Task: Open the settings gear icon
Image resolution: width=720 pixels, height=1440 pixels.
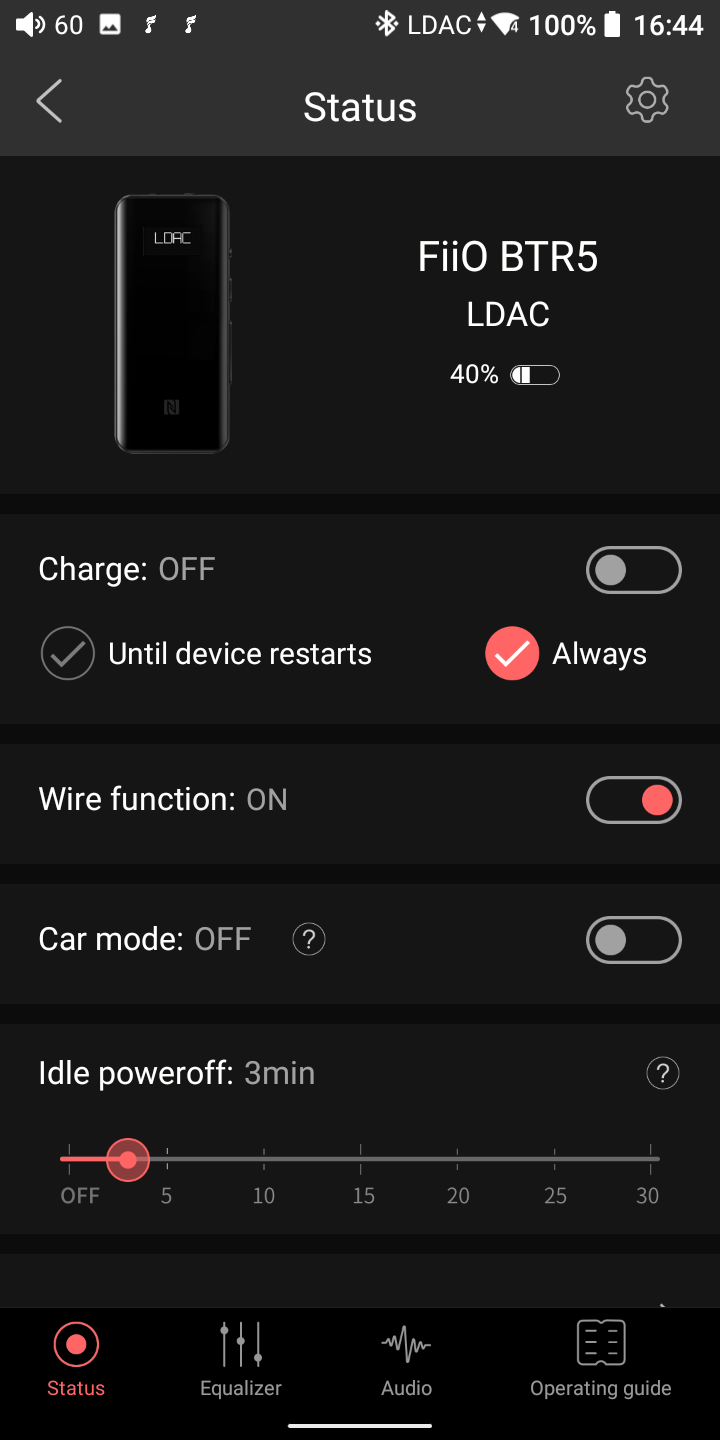Action: coord(647,100)
